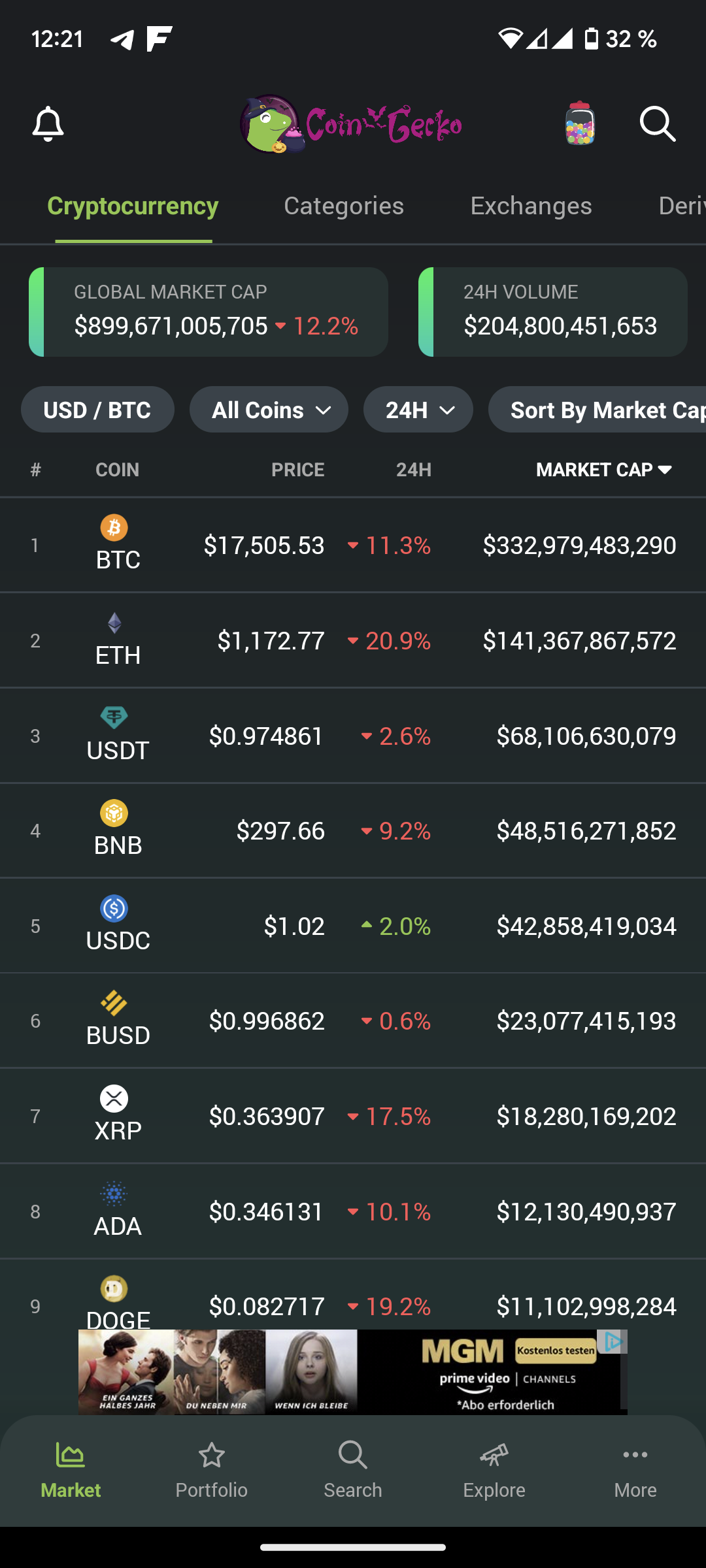Screen dimensions: 706x1568
Task: Expand the All Coins dropdown
Action: [x=269, y=410]
